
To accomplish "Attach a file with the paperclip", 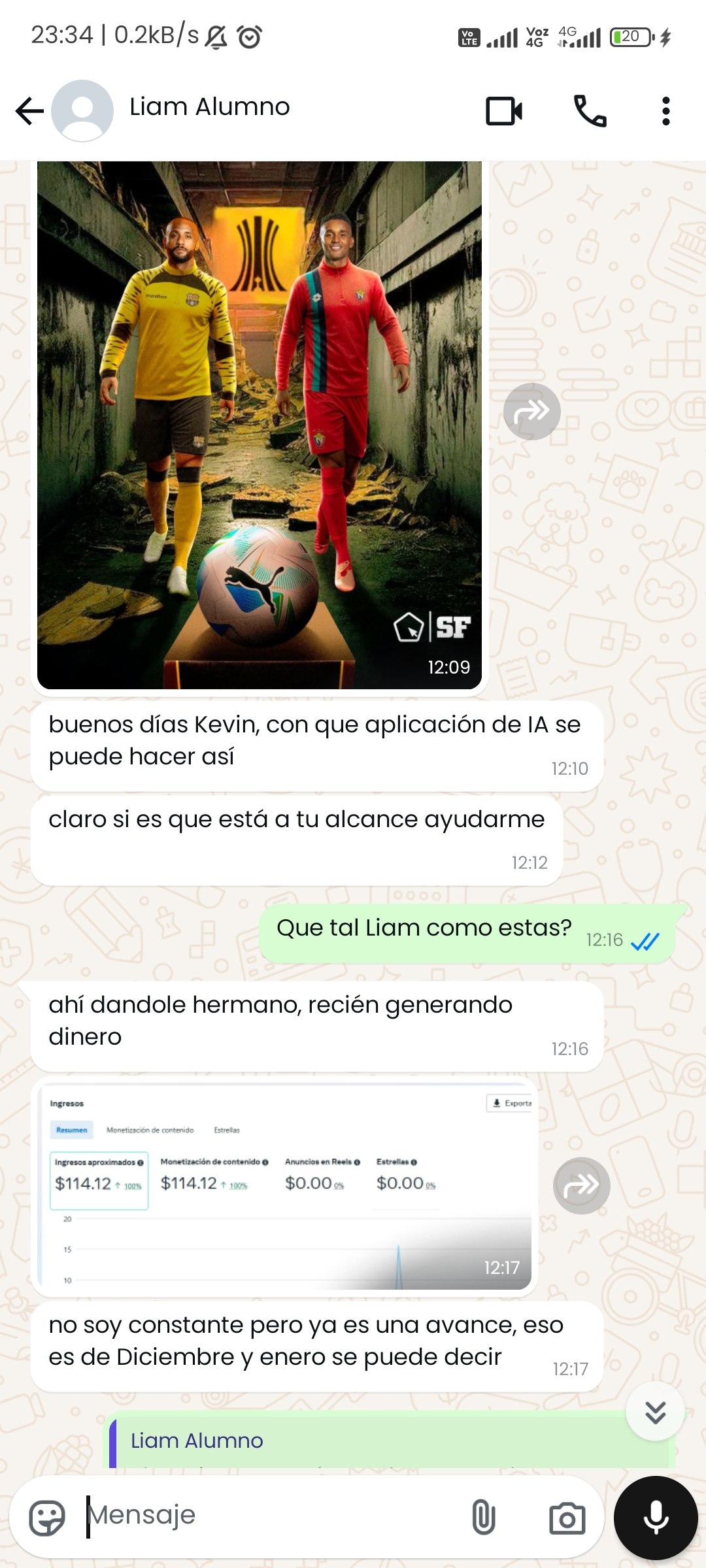I will coord(483,1517).
